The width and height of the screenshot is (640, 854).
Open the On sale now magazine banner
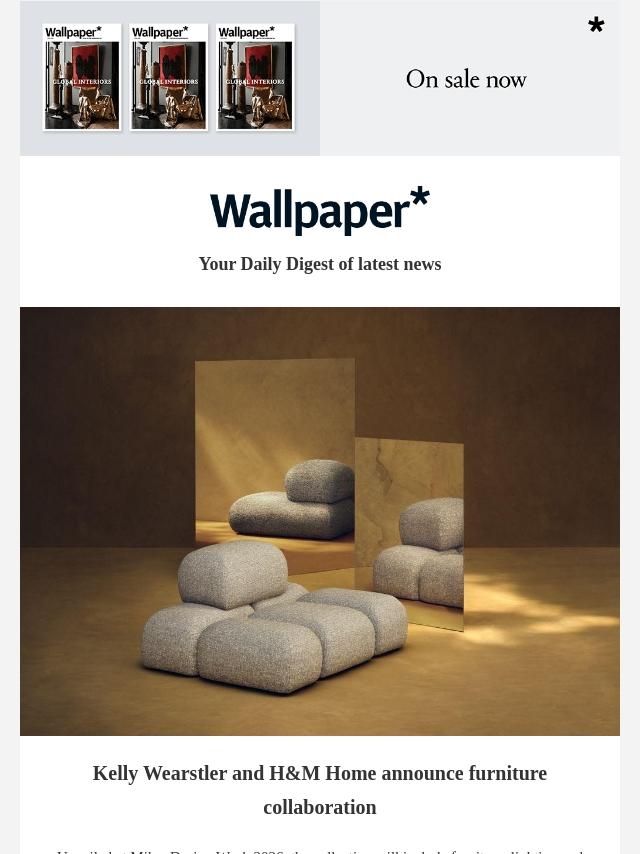tap(320, 78)
